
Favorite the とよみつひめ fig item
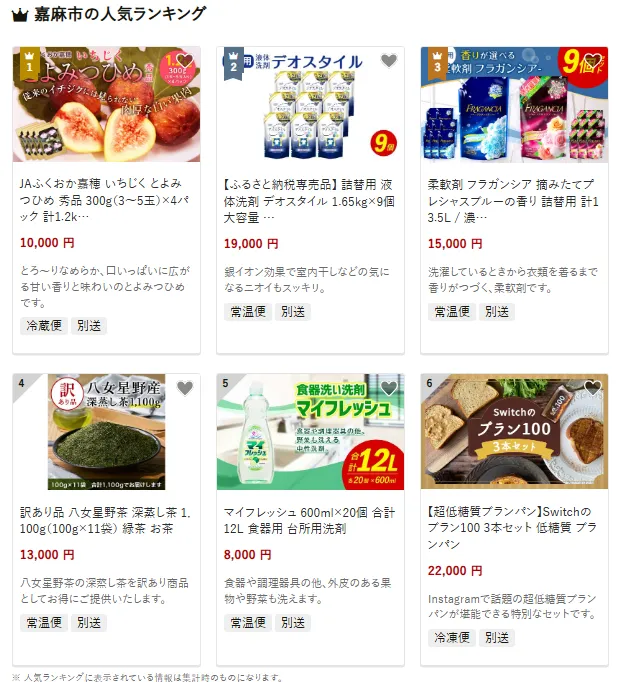[x=184, y=61]
